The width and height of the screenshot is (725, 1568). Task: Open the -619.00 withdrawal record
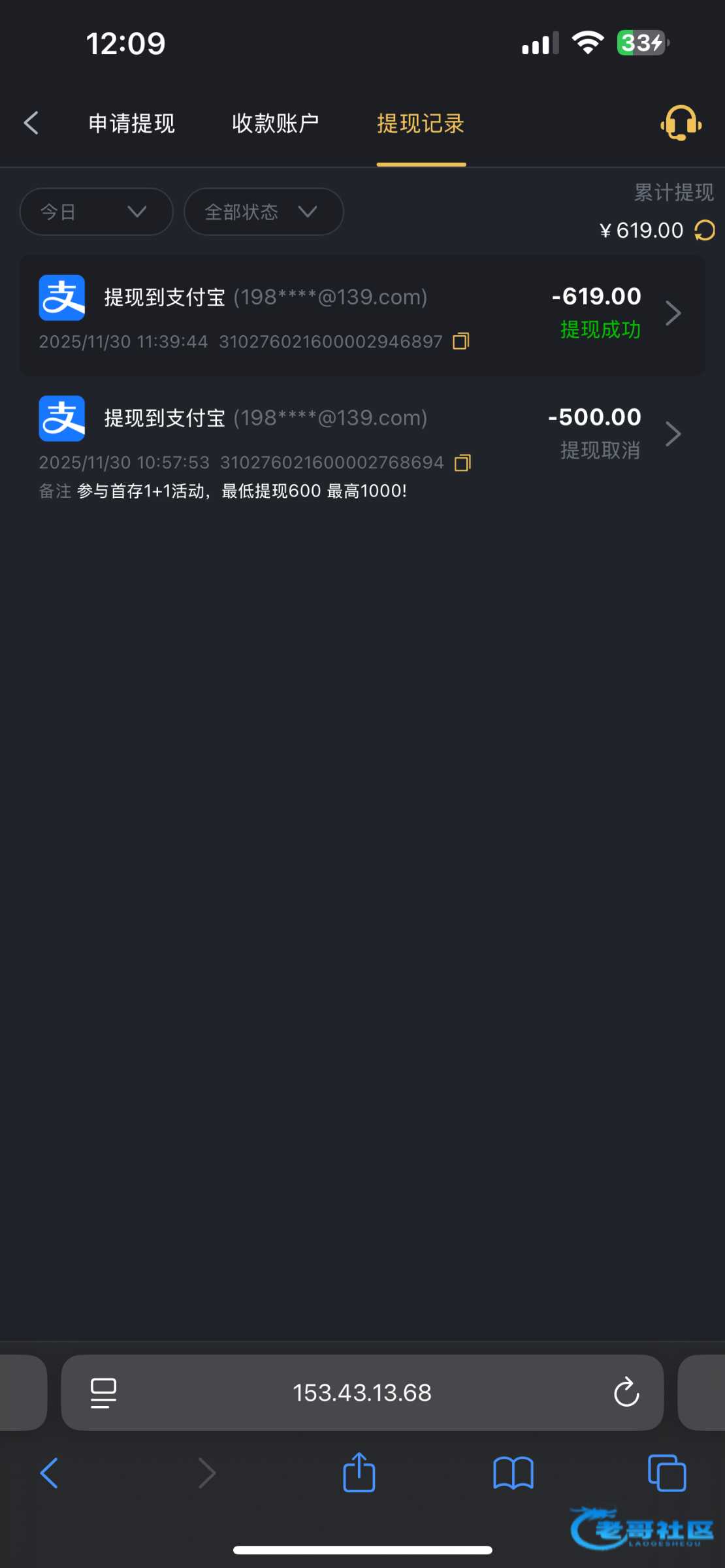pos(362,315)
